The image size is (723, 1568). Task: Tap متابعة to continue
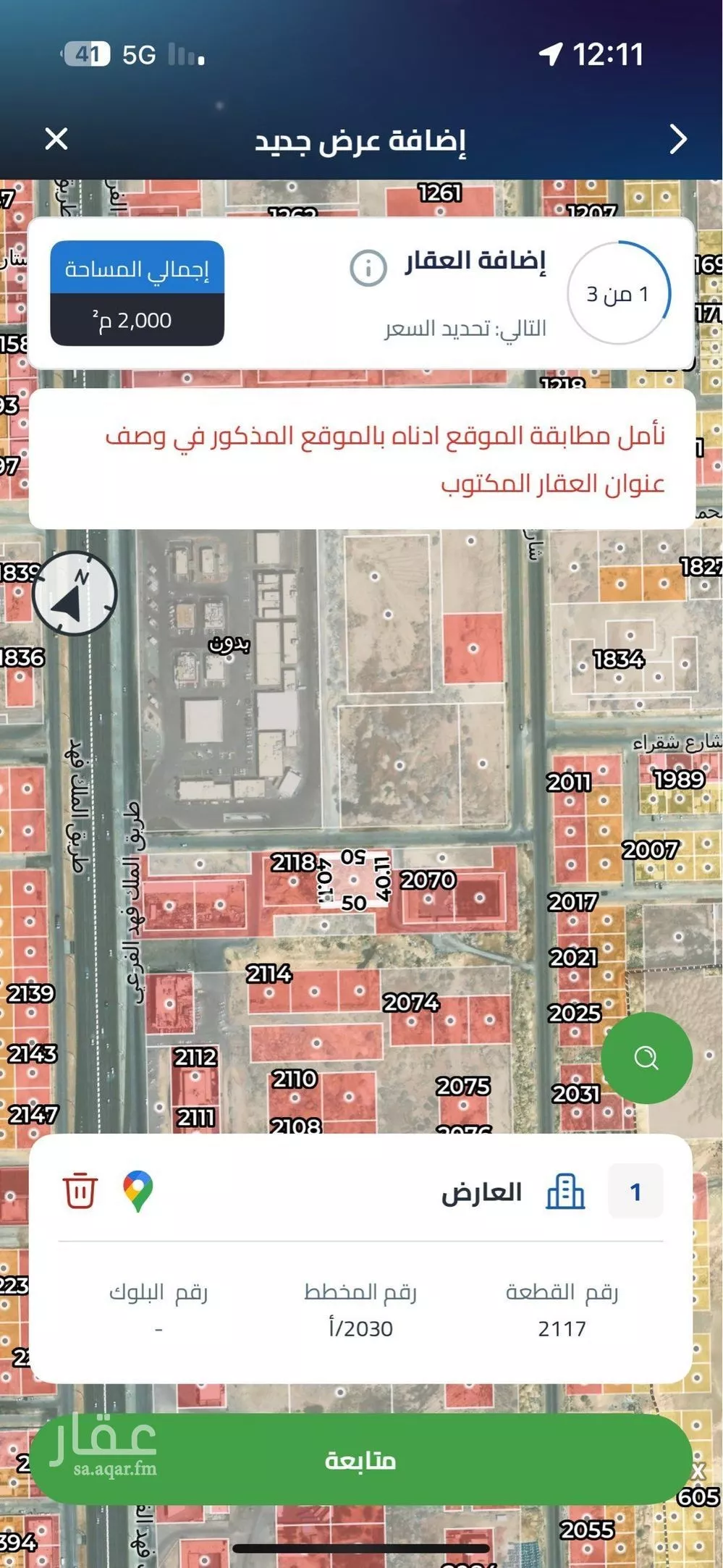click(360, 1460)
